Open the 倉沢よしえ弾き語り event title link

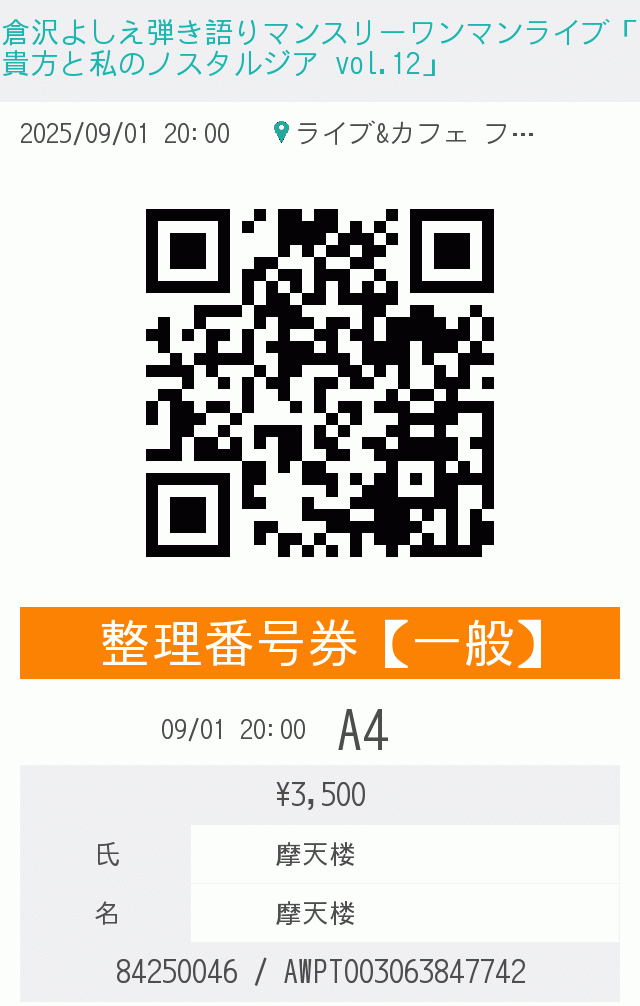pos(318,50)
